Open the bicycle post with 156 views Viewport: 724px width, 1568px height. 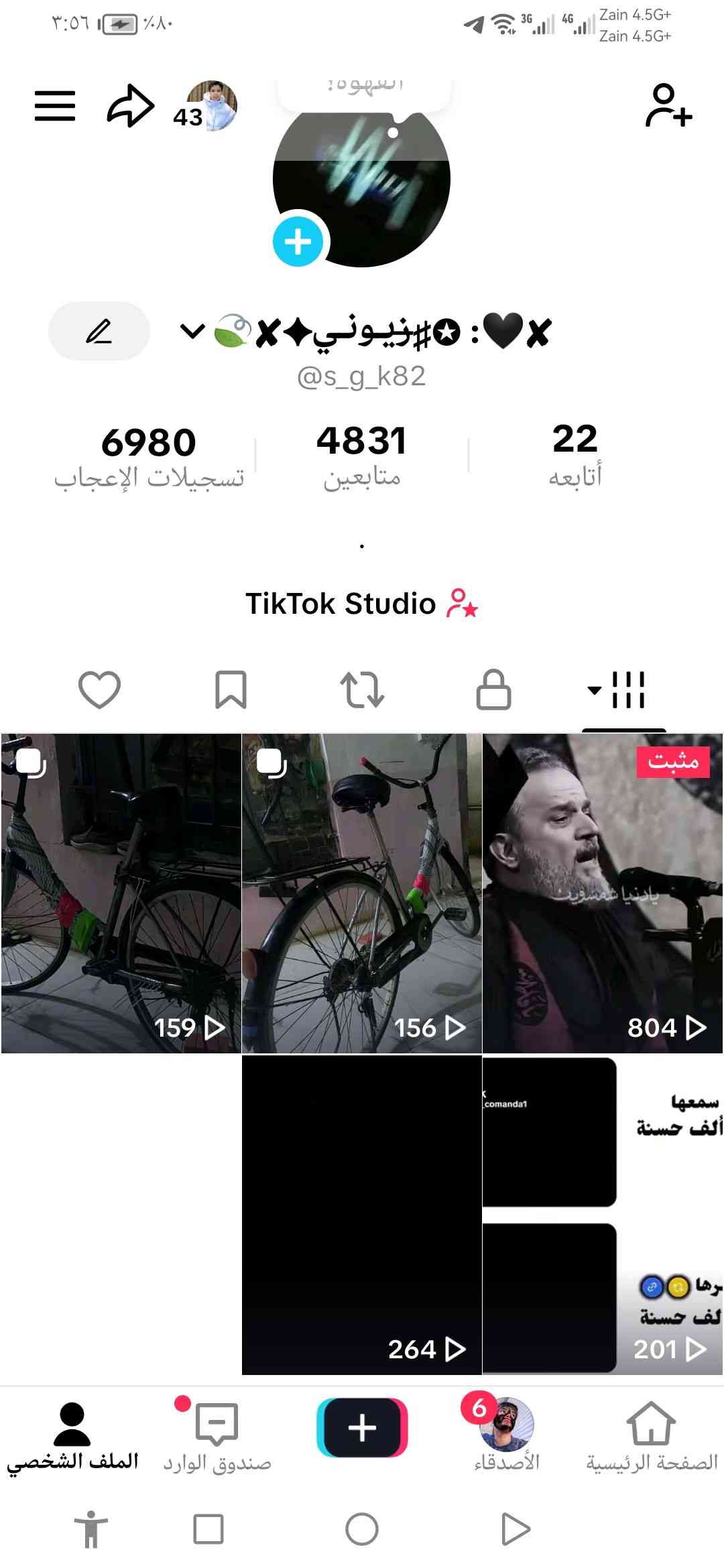[362, 893]
